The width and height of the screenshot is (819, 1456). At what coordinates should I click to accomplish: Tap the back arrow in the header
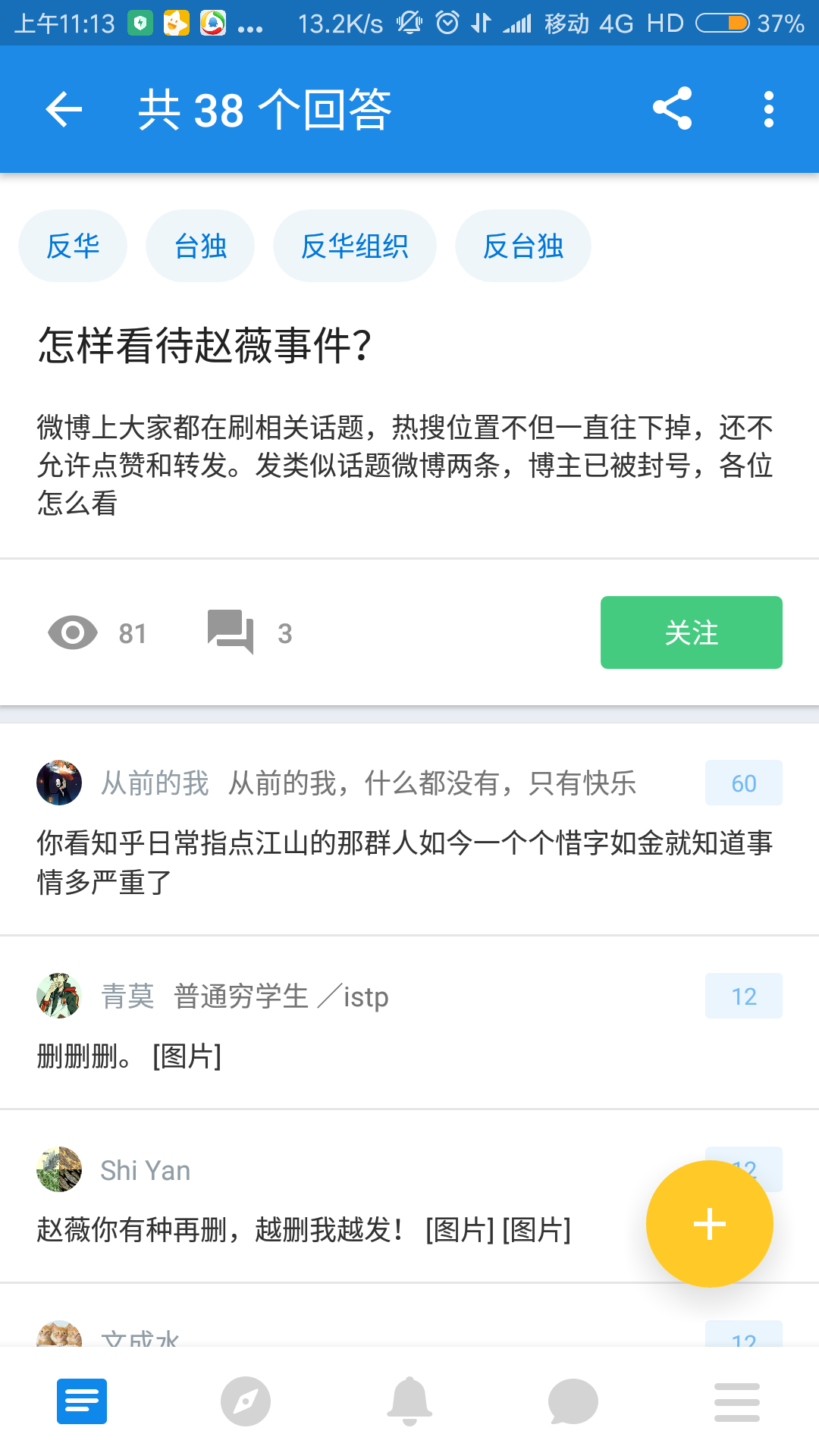[63, 108]
